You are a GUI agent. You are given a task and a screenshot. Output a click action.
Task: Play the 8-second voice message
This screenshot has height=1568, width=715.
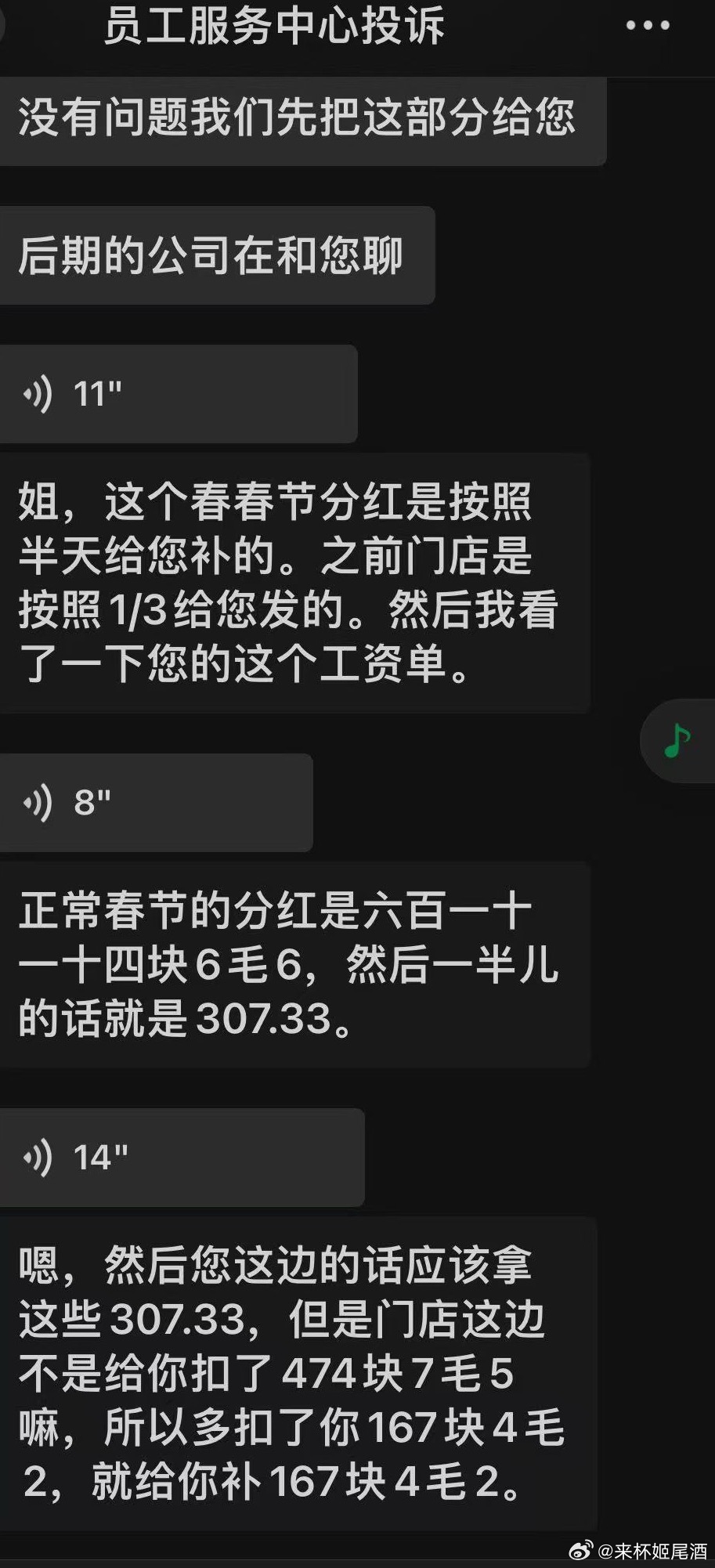[x=155, y=803]
